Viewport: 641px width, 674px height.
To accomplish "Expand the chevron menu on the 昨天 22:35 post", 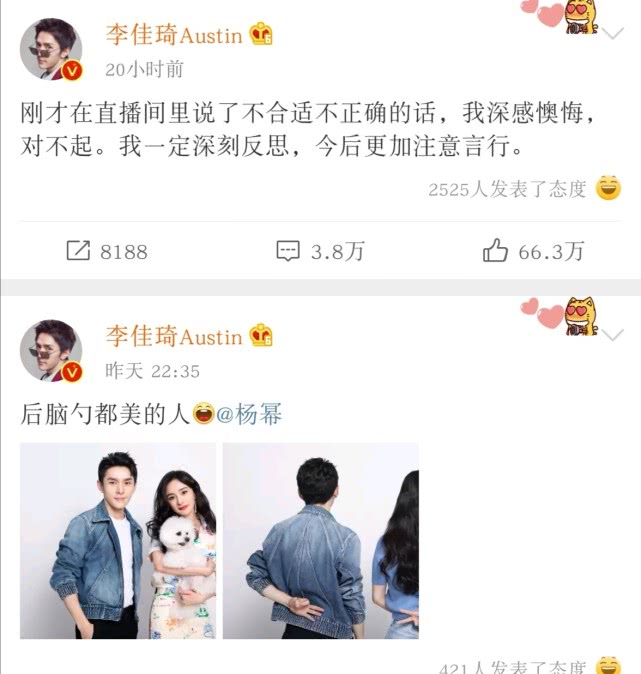I will (614, 336).
